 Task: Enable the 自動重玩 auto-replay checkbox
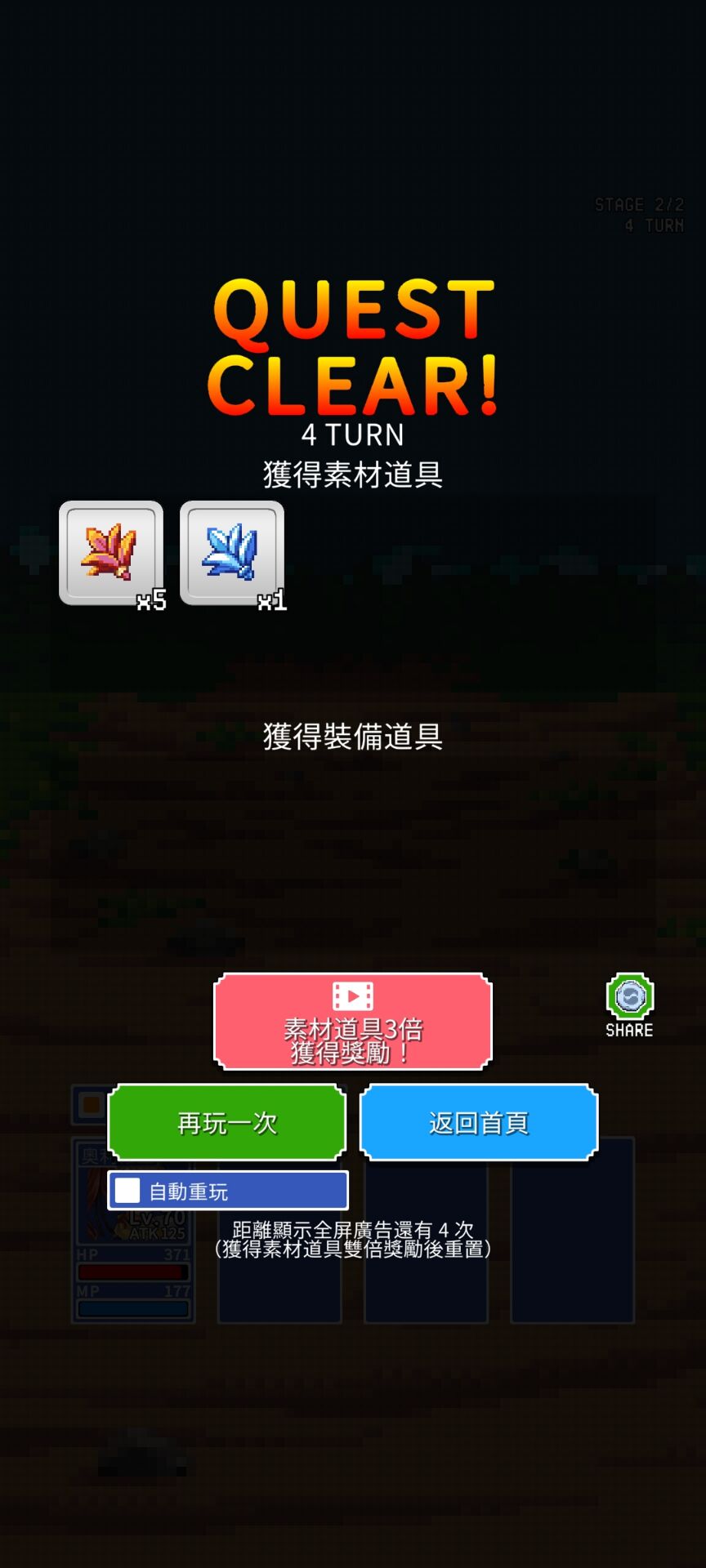[x=128, y=1191]
